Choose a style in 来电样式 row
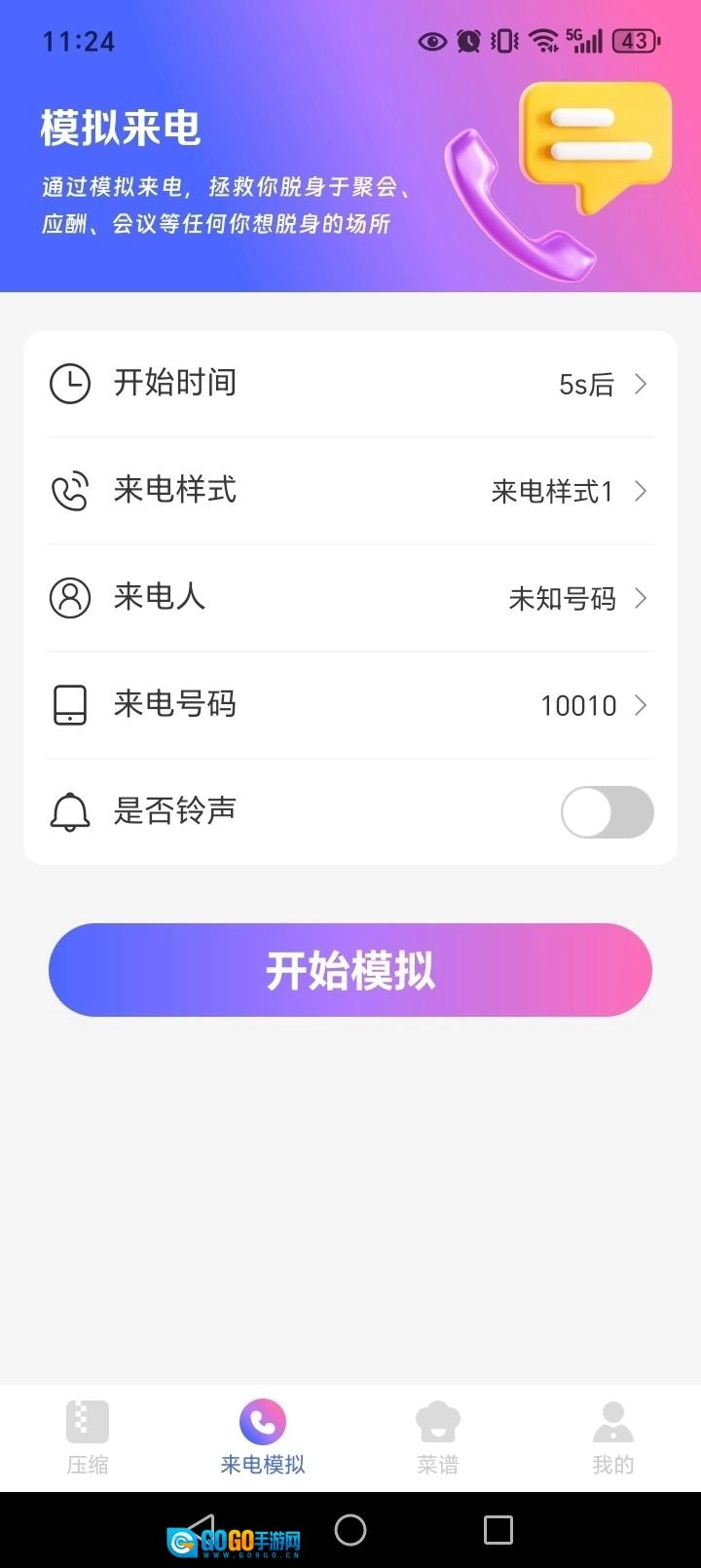 [350, 491]
